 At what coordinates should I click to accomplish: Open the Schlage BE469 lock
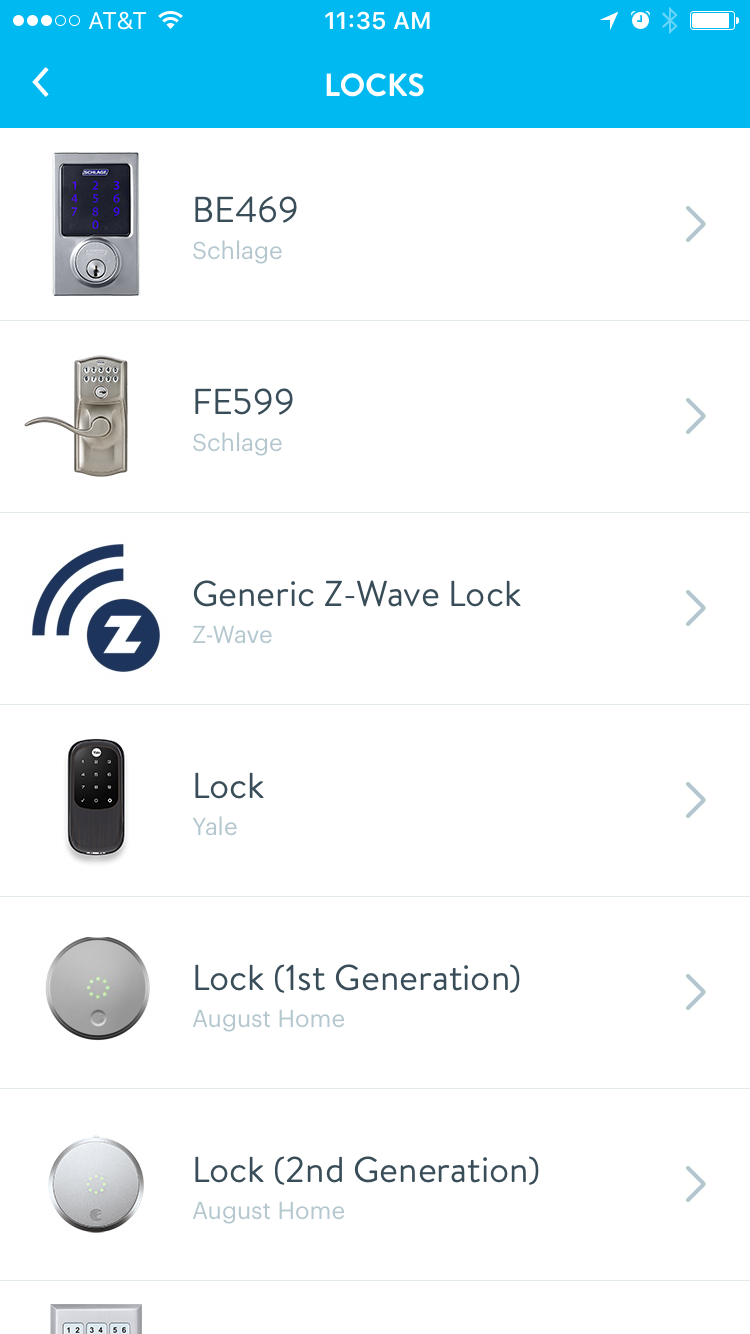tap(375, 224)
